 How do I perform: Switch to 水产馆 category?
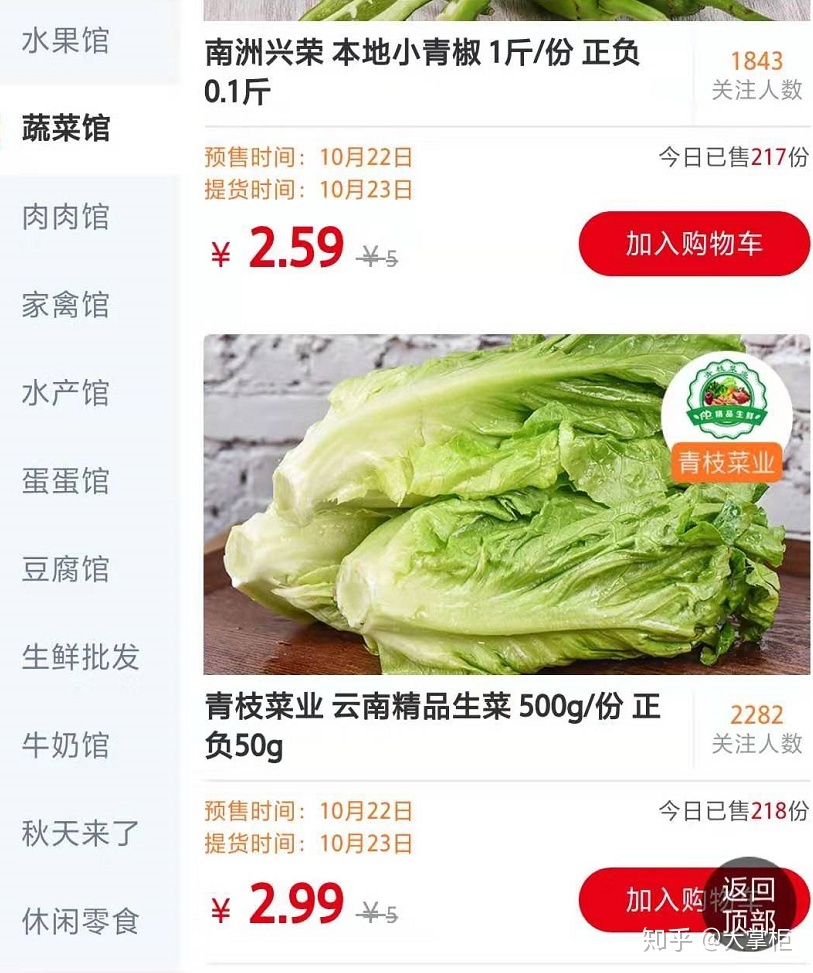66,394
